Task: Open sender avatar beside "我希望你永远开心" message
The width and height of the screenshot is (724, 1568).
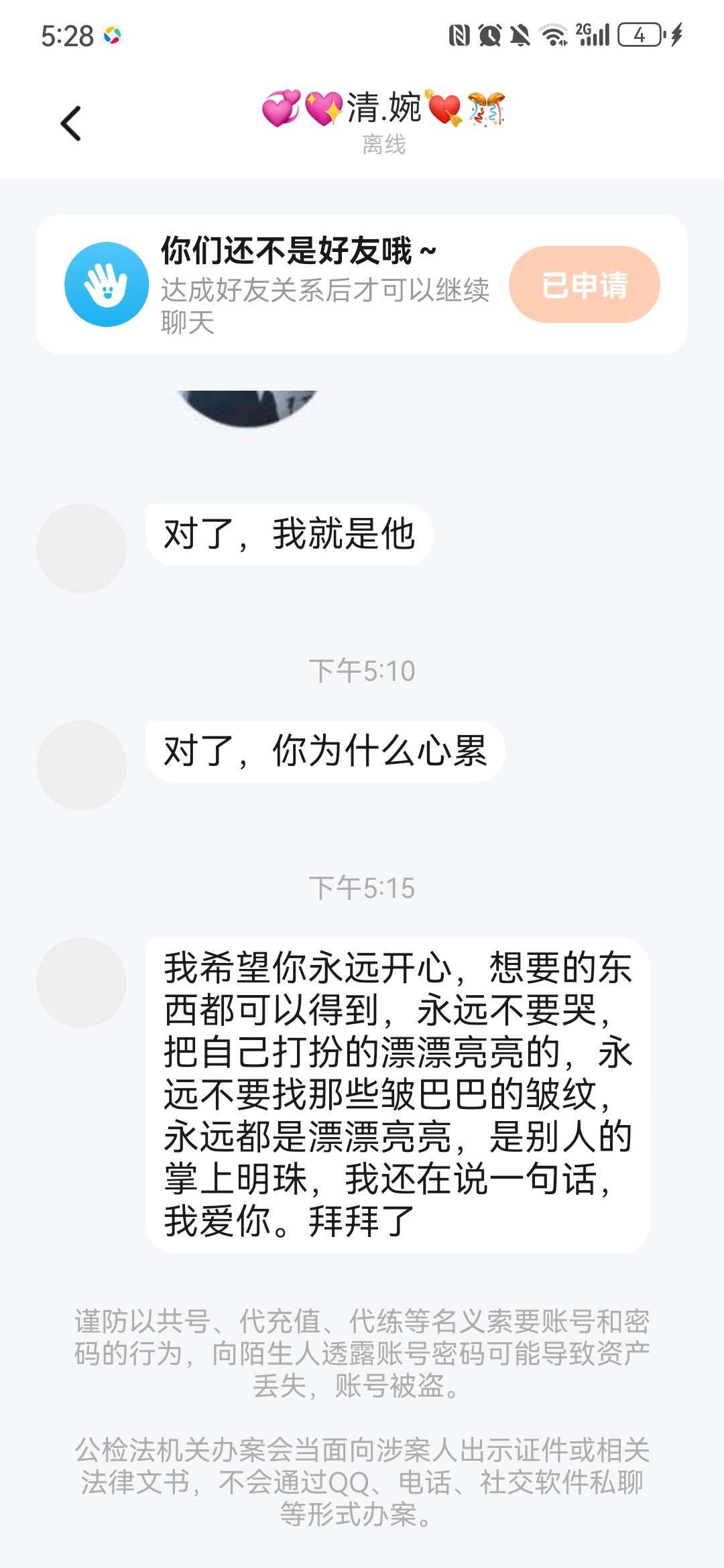Action: click(x=81, y=982)
